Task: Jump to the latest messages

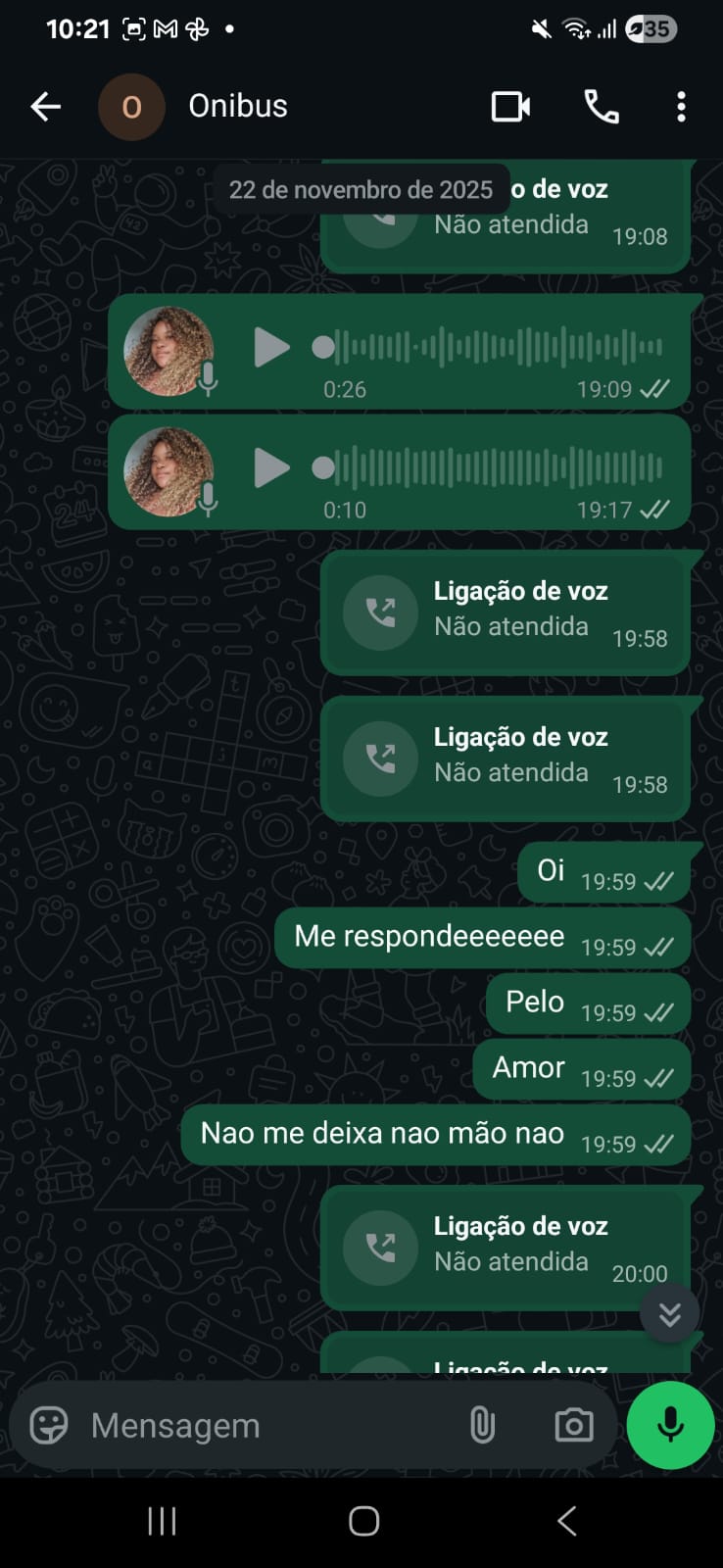Action: tap(669, 1313)
